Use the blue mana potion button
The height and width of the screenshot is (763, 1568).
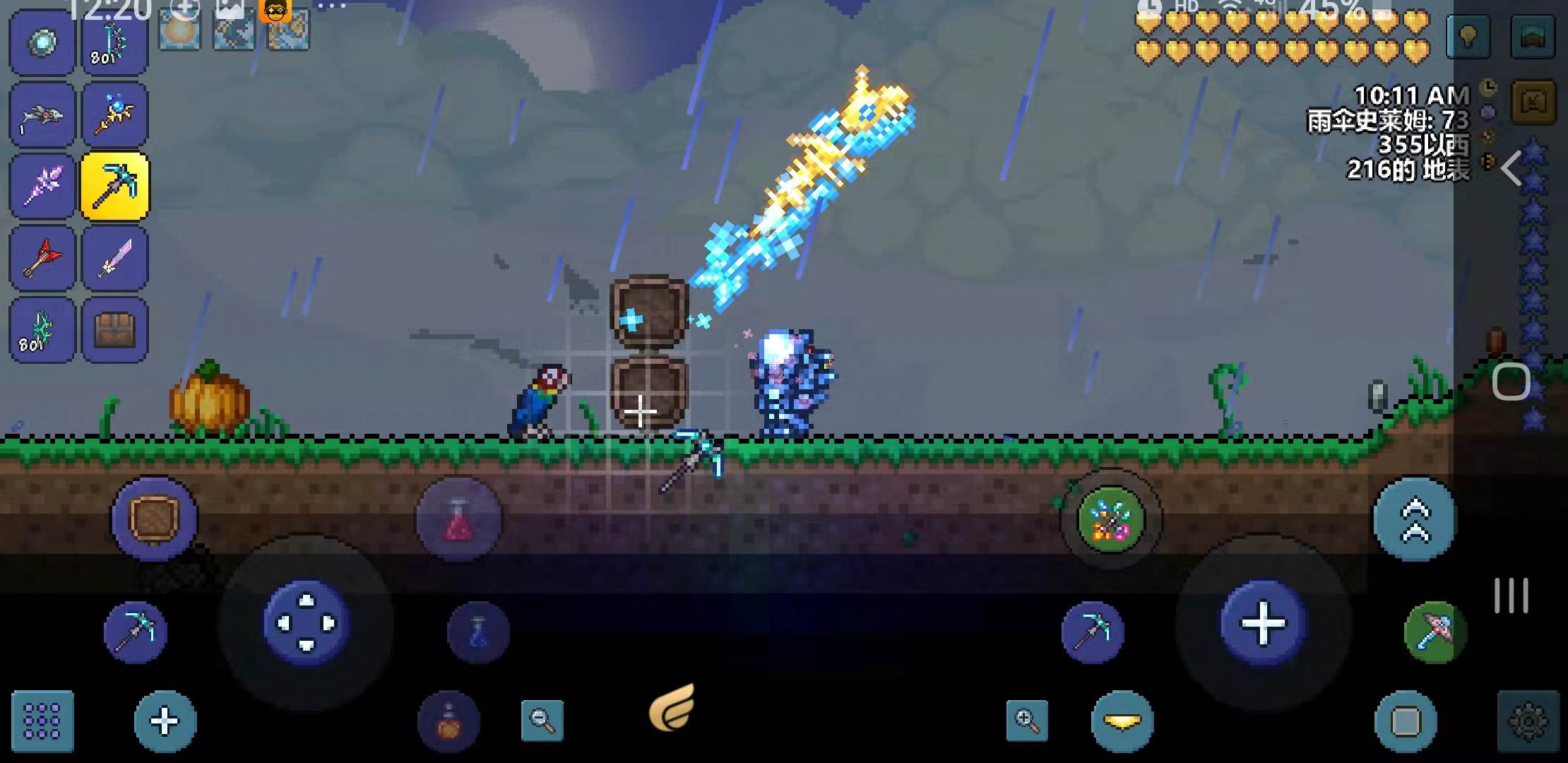(478, 632)
